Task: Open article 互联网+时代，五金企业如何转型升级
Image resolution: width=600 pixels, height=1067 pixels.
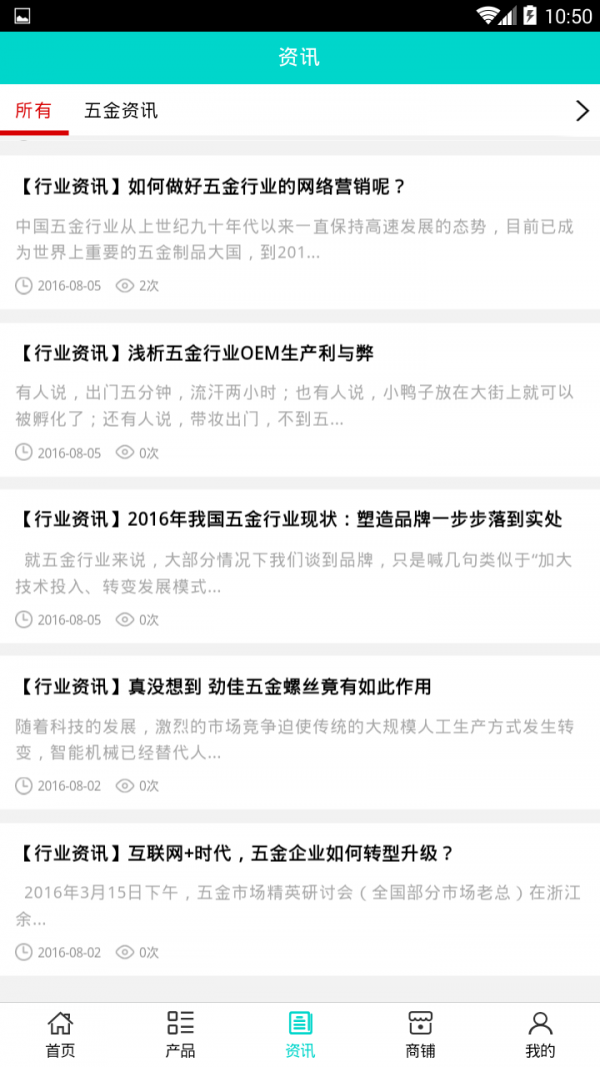Action: pos(237,854)
